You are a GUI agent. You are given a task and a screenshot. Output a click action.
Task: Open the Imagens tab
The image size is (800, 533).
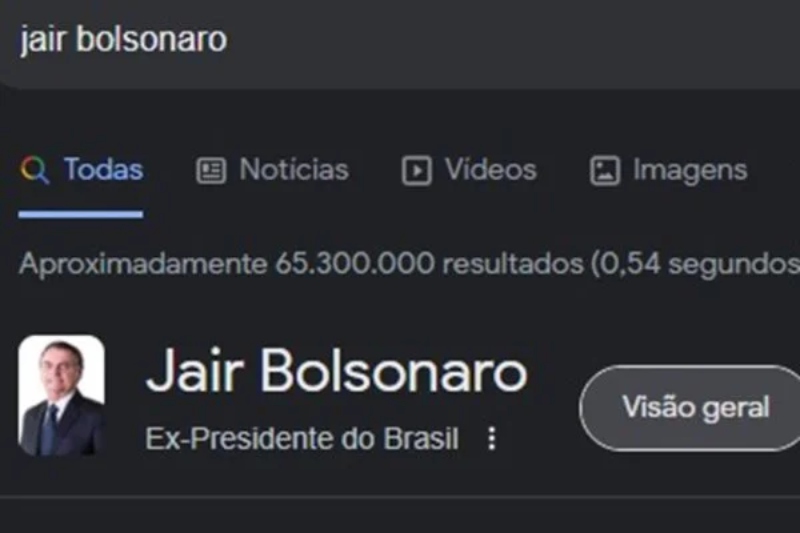click(669, 170)
